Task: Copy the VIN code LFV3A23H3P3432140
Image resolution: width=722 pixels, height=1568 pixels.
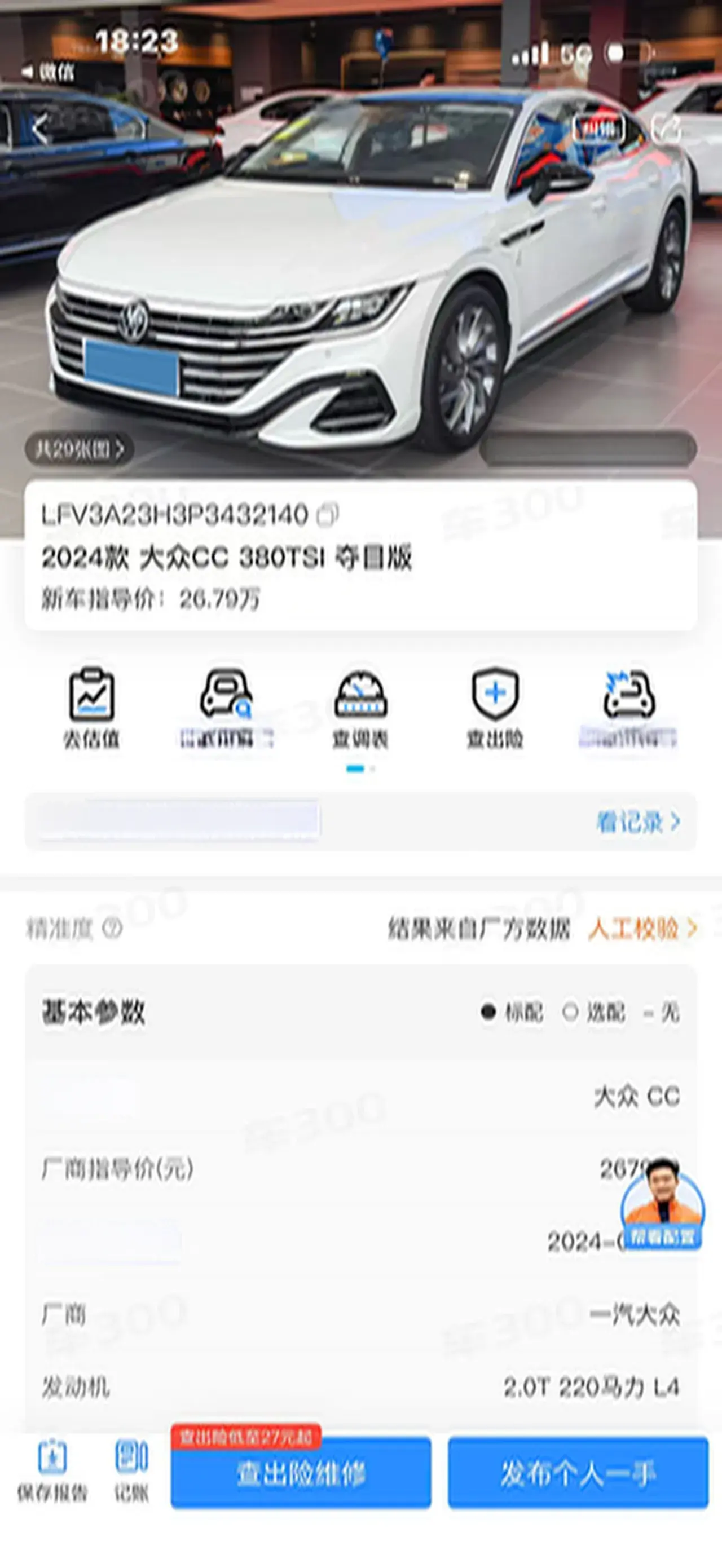Action: point(328,515)
